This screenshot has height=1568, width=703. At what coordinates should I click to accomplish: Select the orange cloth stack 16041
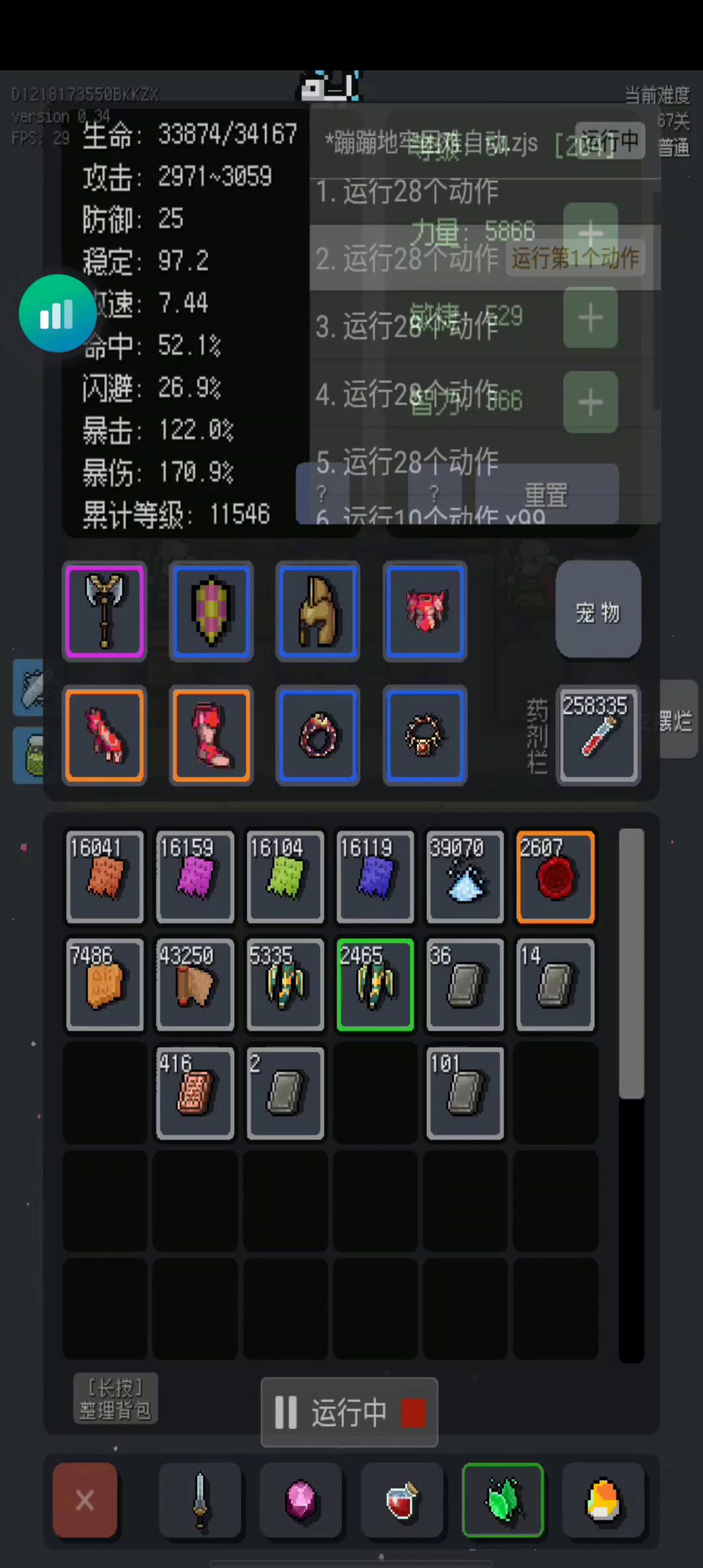tap(104, 876)
